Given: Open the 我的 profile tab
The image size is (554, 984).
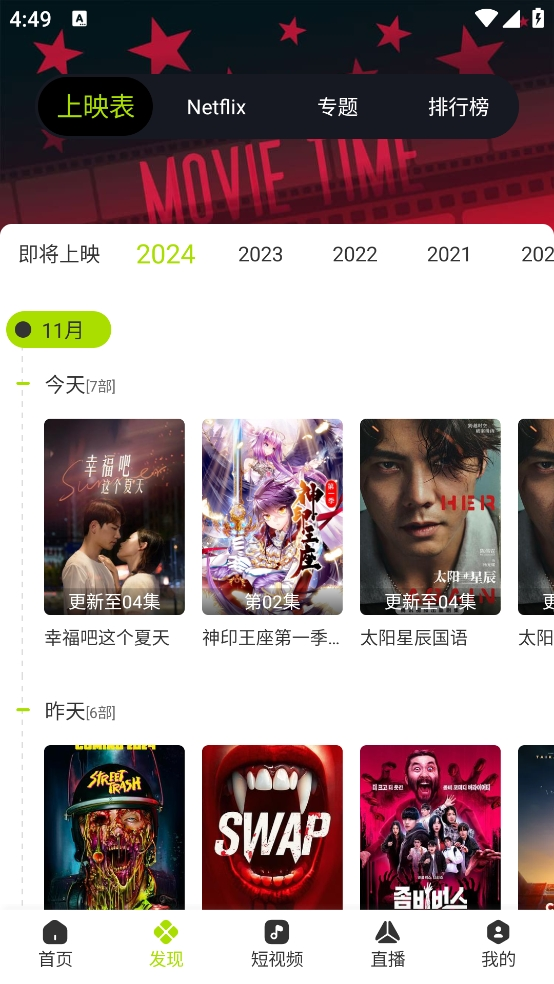Looking at the screenshot, I should tap(498, 944).
